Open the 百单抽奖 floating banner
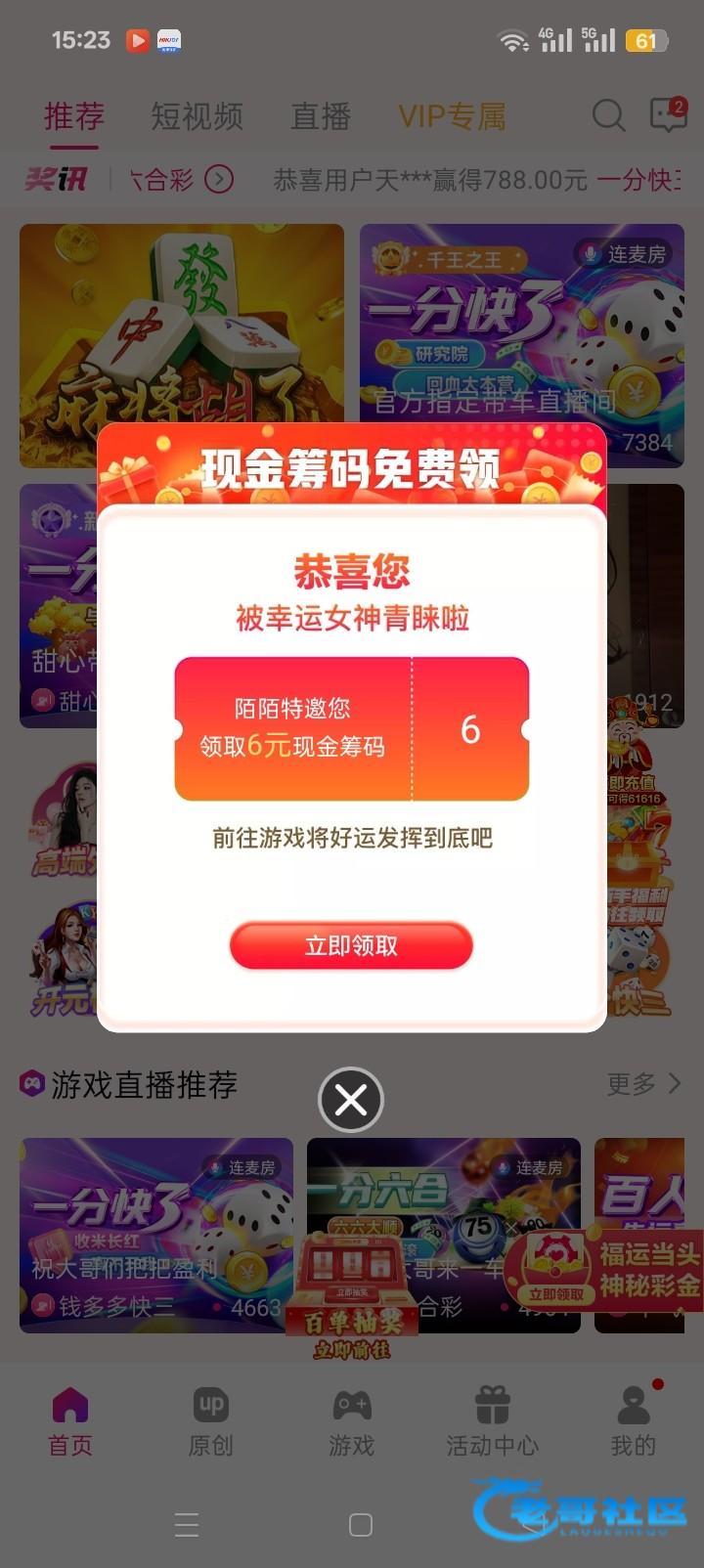704x1568 pixels. tap(351, 1295)
